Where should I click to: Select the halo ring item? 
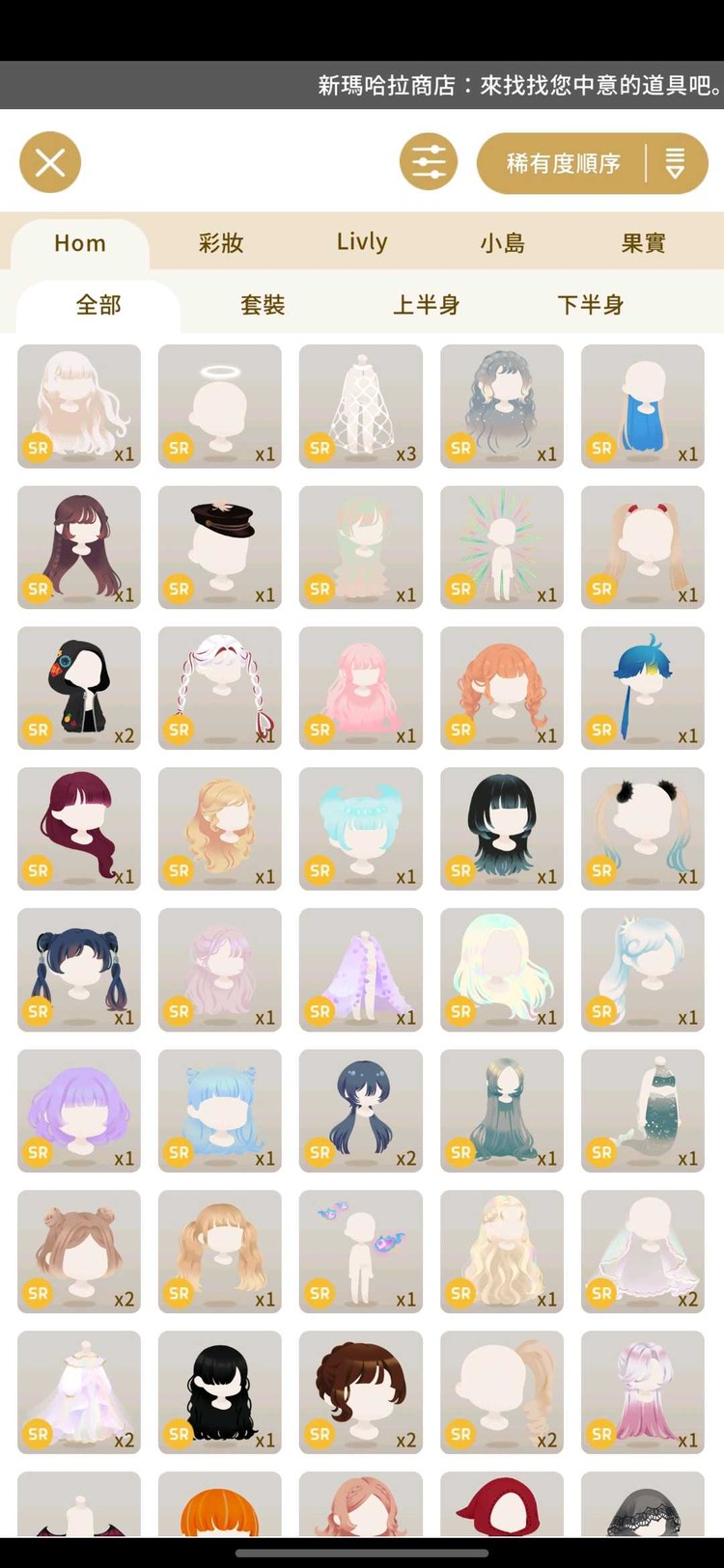coord(220,406)
